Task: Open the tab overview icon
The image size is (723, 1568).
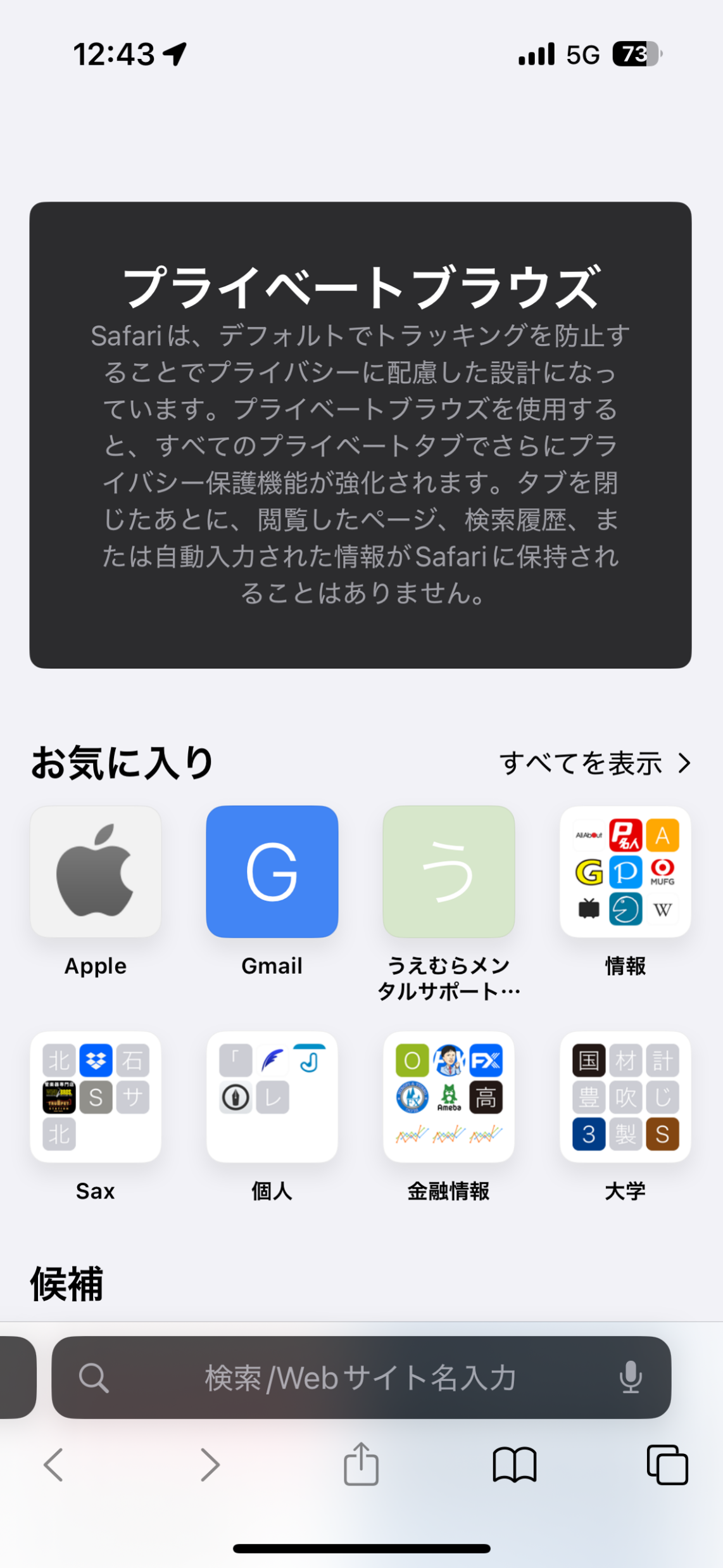Action: pyautogui.click(x=667, y=1465)
